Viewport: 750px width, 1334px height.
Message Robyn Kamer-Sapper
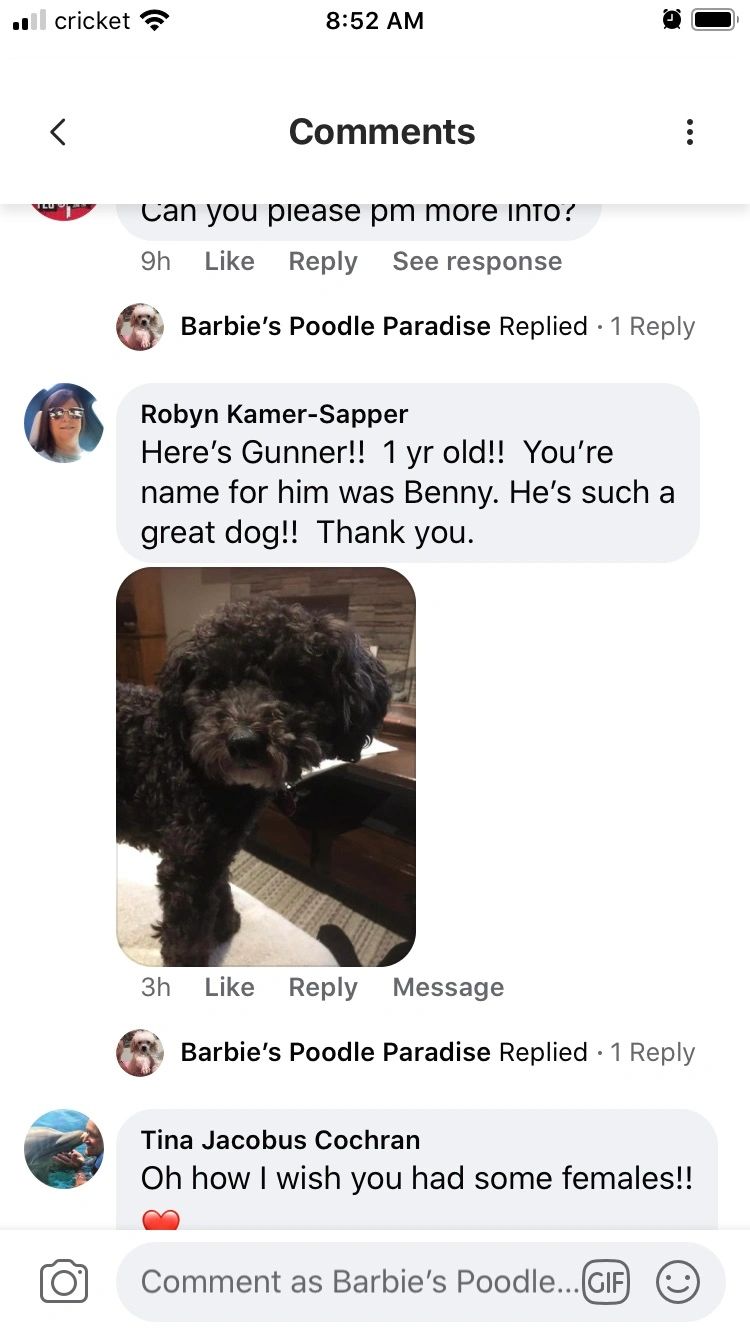[x=448, y=987]
